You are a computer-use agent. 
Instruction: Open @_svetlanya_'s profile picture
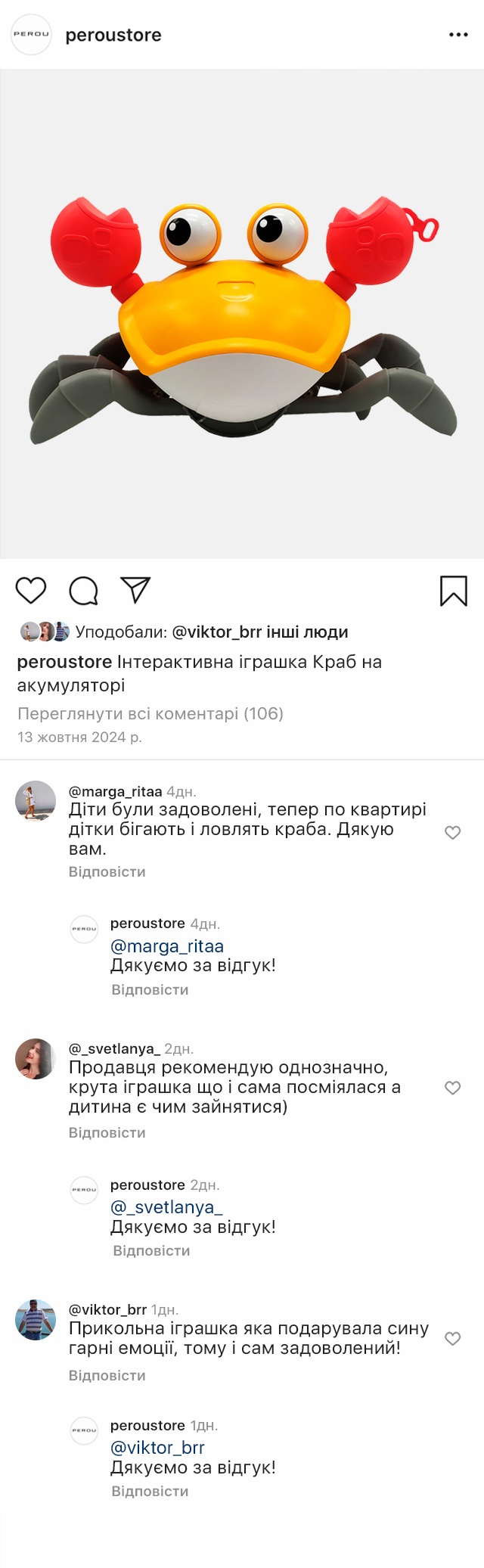click(x=36, y=1059)
